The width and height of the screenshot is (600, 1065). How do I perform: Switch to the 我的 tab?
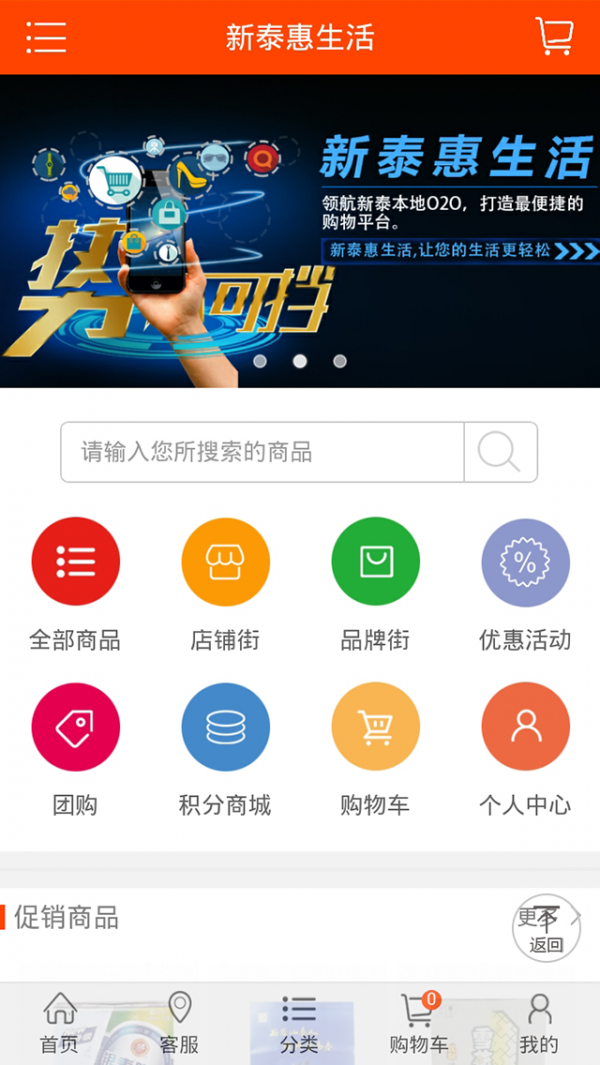pyautogui.click(x=539, y=1024)
